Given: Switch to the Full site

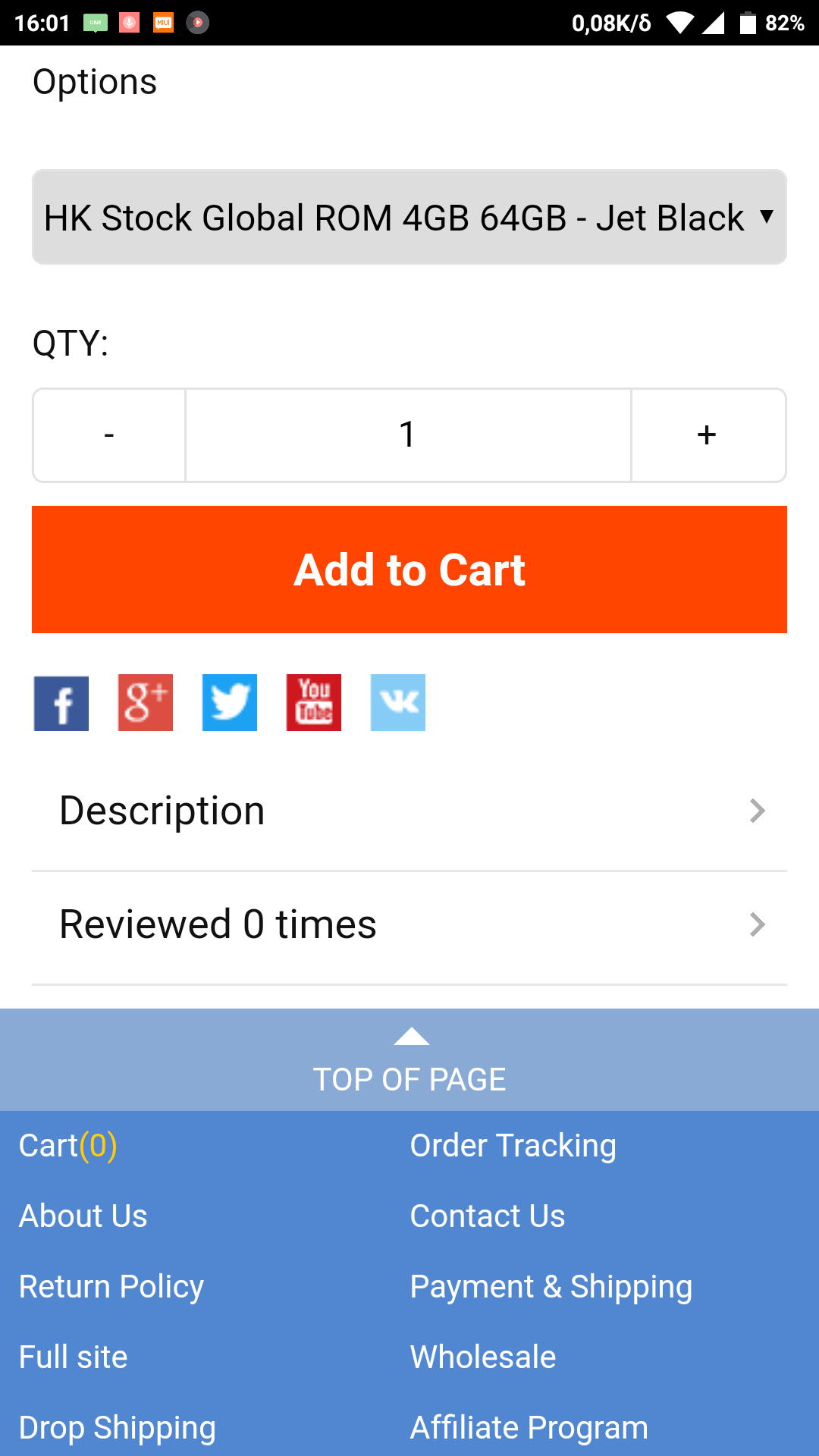Looking at the screenshot, I should click(73, 1357).
